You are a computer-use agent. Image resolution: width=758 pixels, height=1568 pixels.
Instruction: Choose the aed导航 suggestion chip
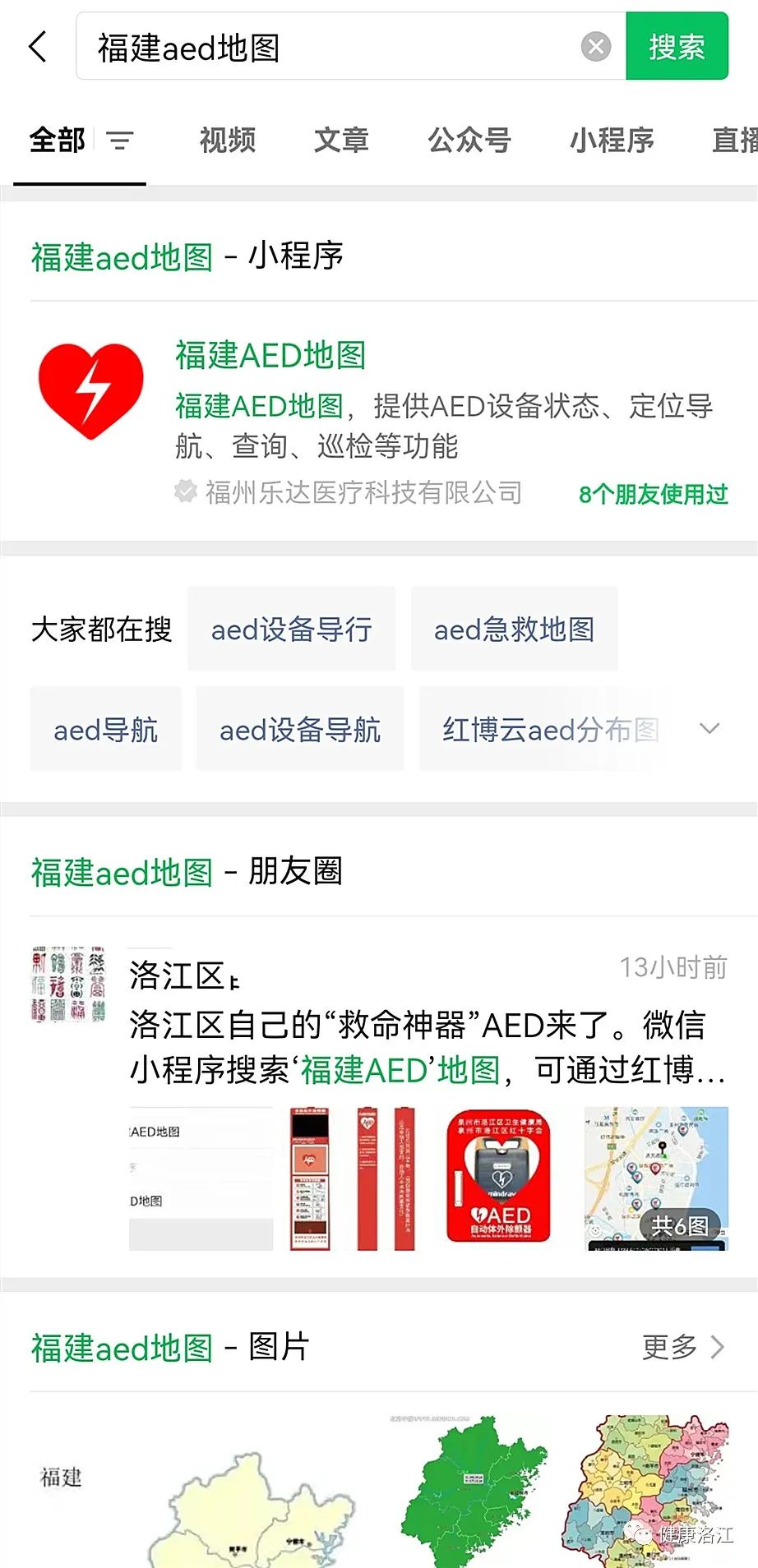[105, 729]
